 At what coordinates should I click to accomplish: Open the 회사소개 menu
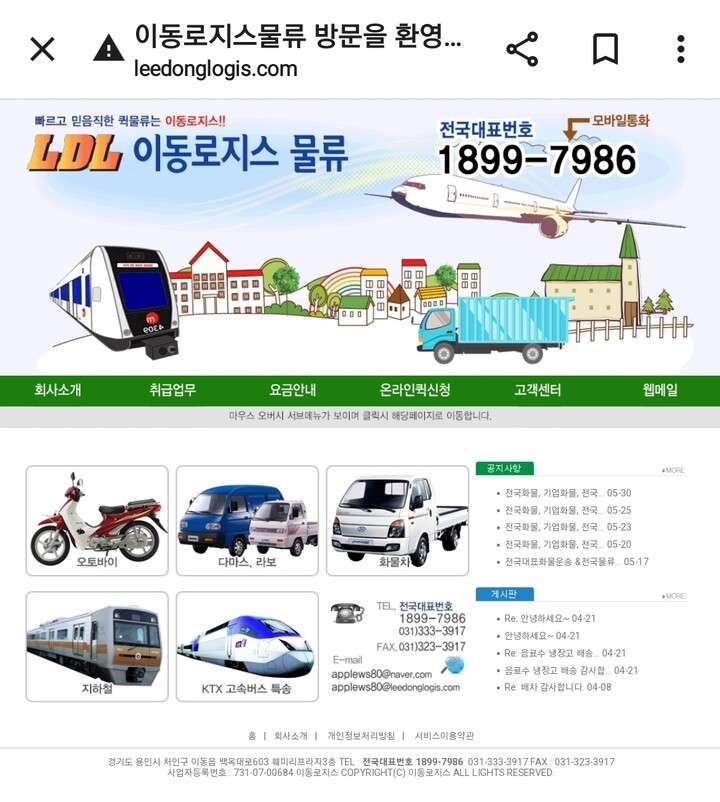[58, 390]
